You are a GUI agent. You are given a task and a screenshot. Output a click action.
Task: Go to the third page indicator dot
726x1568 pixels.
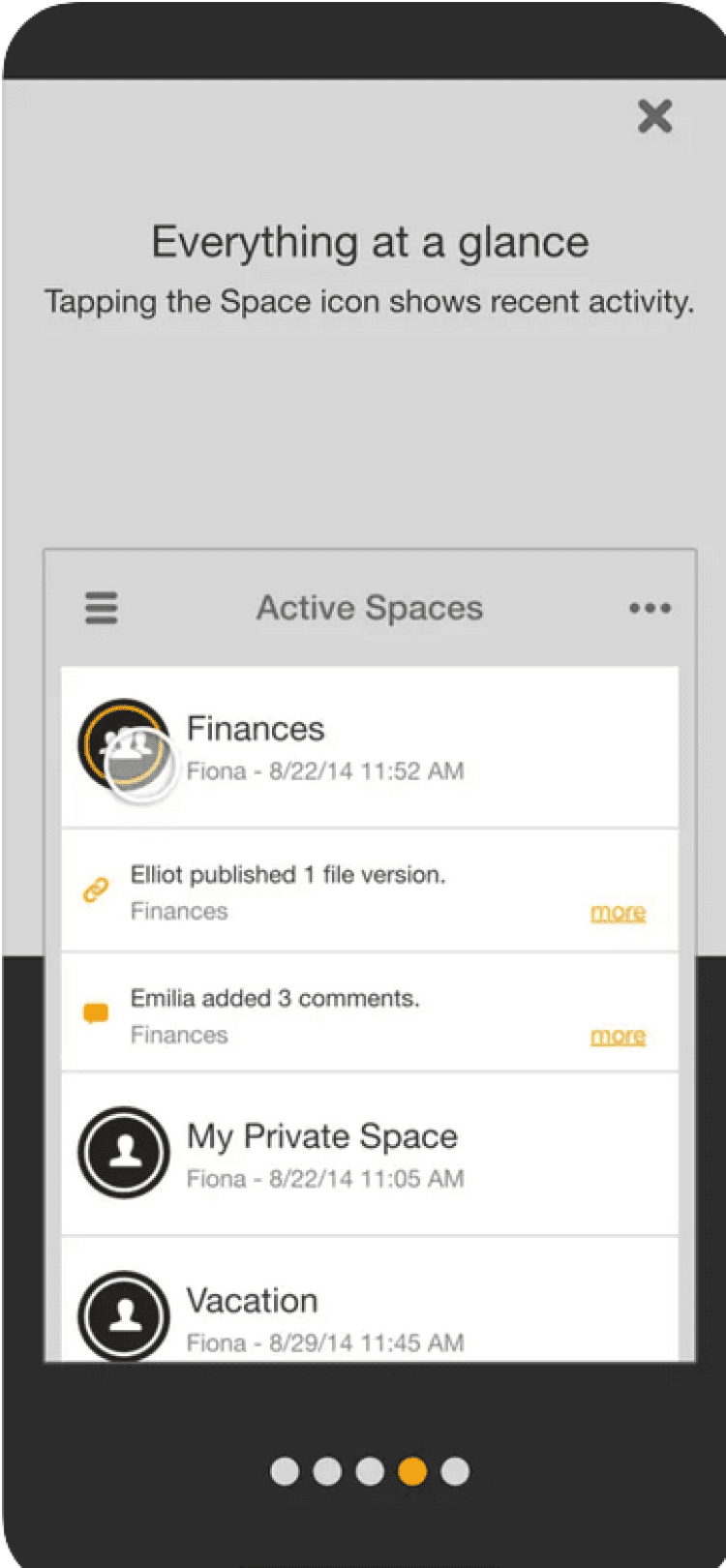pyautogui.click(x=370, y=1471)
